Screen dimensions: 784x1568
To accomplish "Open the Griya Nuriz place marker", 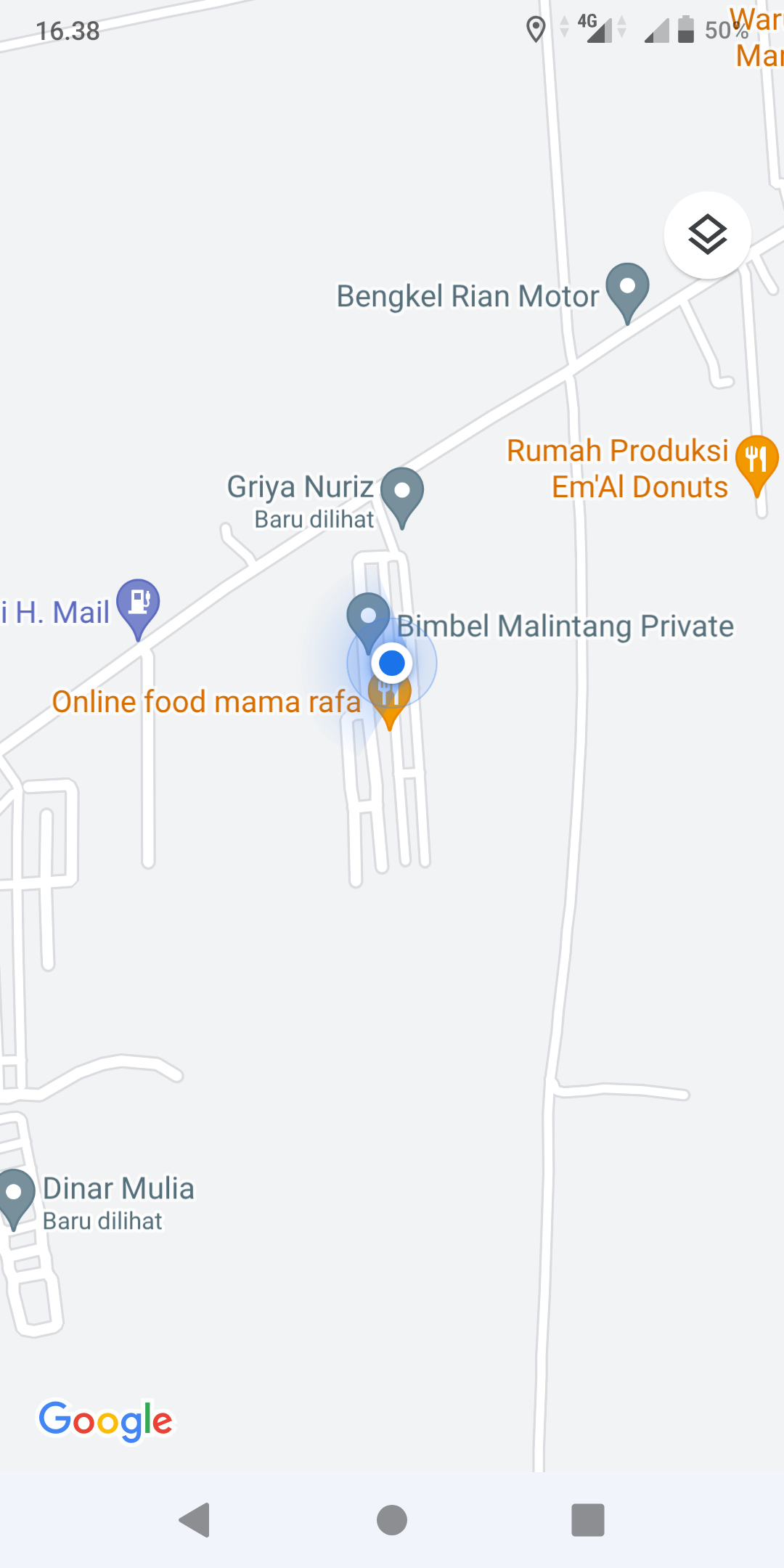I will 402,493.
